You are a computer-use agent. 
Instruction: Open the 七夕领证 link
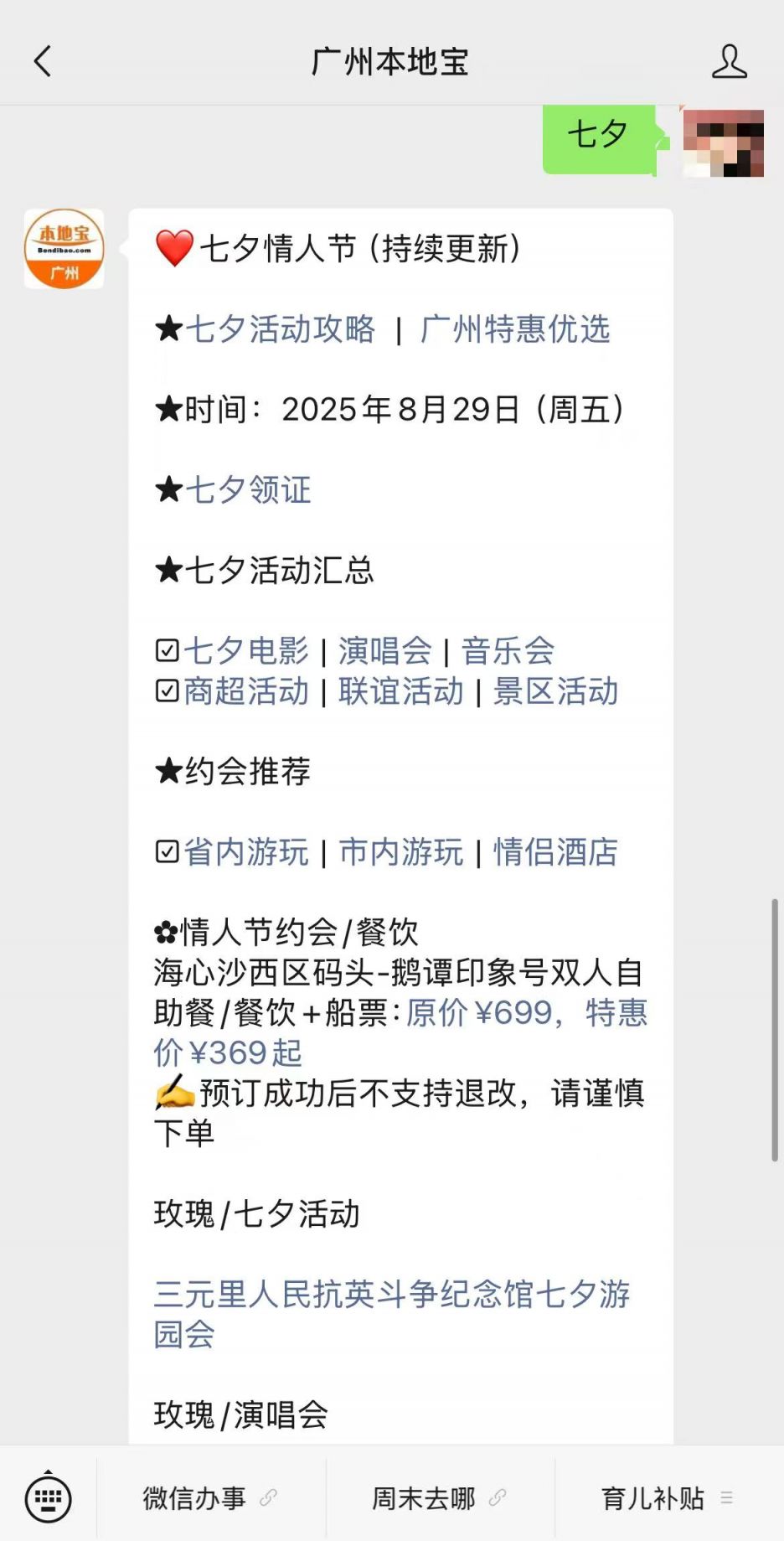(x=248, y=490)
